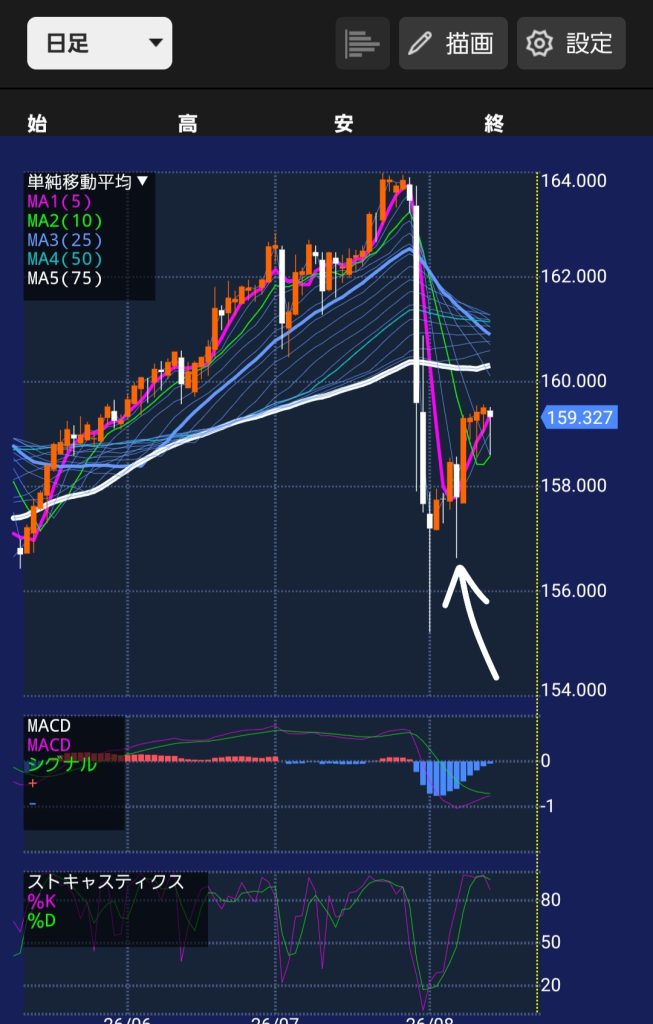Open the 描画 drawing tool
653x1024 pixels.
point(453,43)
